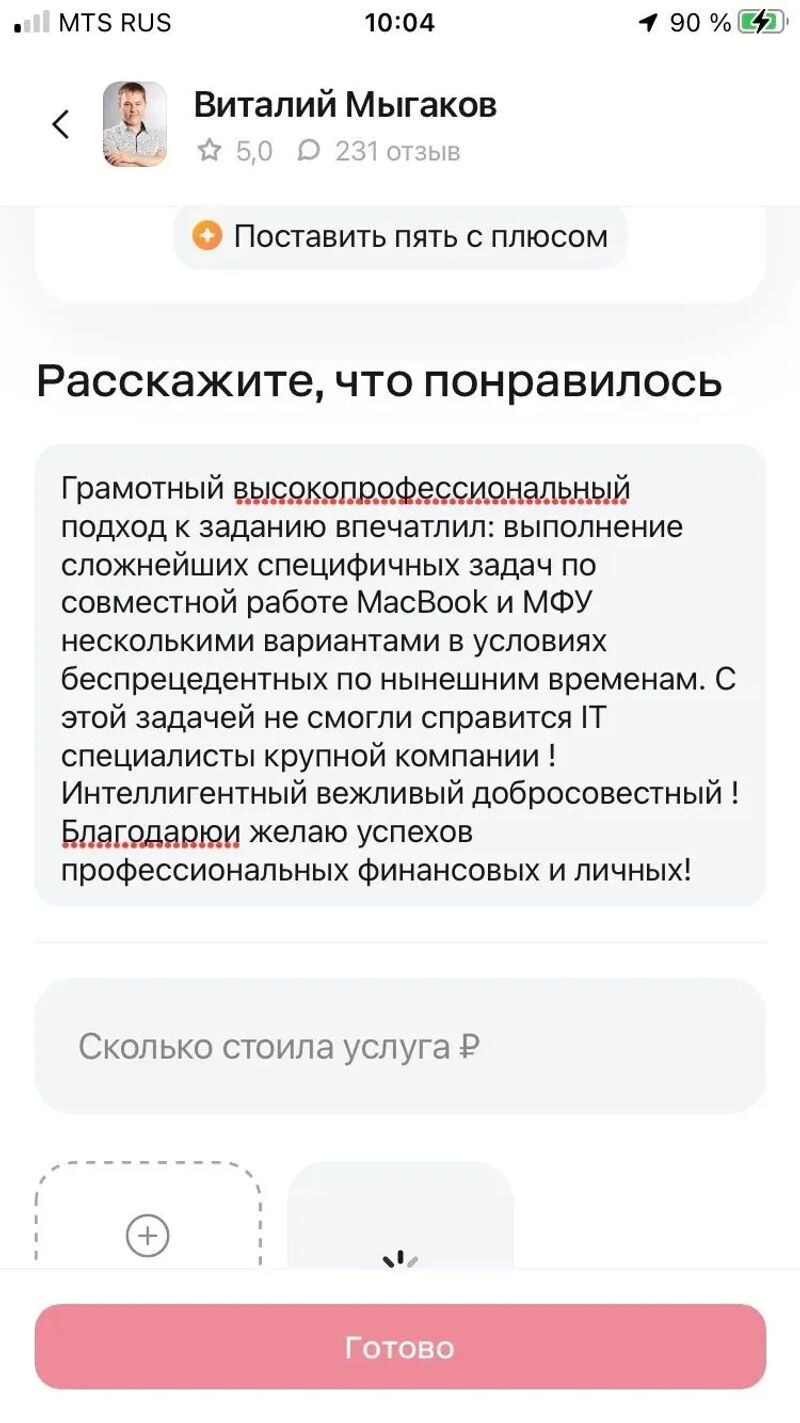Viewport: 800px width, 1423px height.
Task: Enter the price in Сколько стоила услуга
Action: pos(400,1046)
